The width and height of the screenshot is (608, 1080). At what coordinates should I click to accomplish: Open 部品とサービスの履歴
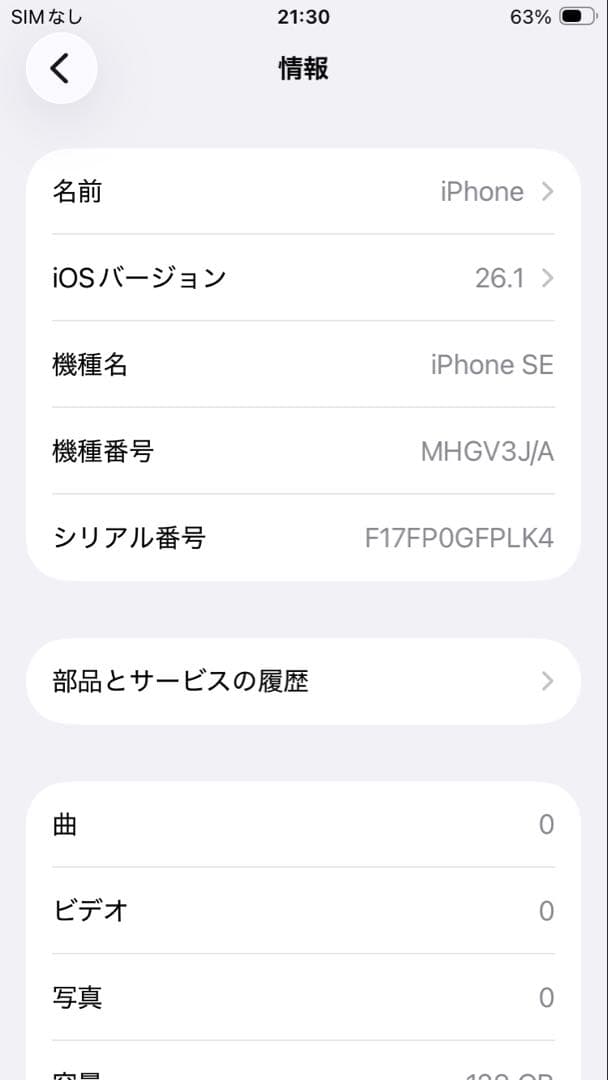click(303, 682)
